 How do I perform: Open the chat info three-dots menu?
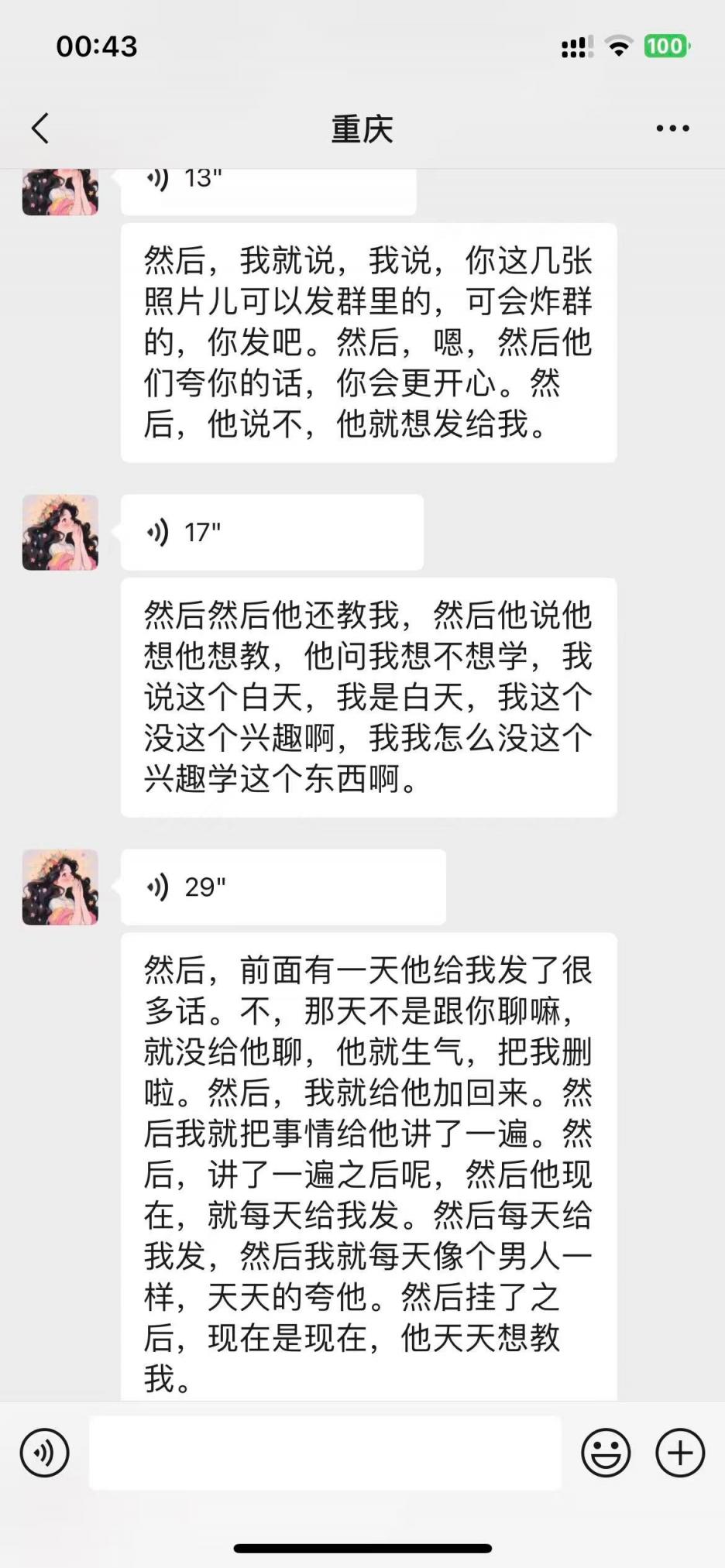point(672,129)
